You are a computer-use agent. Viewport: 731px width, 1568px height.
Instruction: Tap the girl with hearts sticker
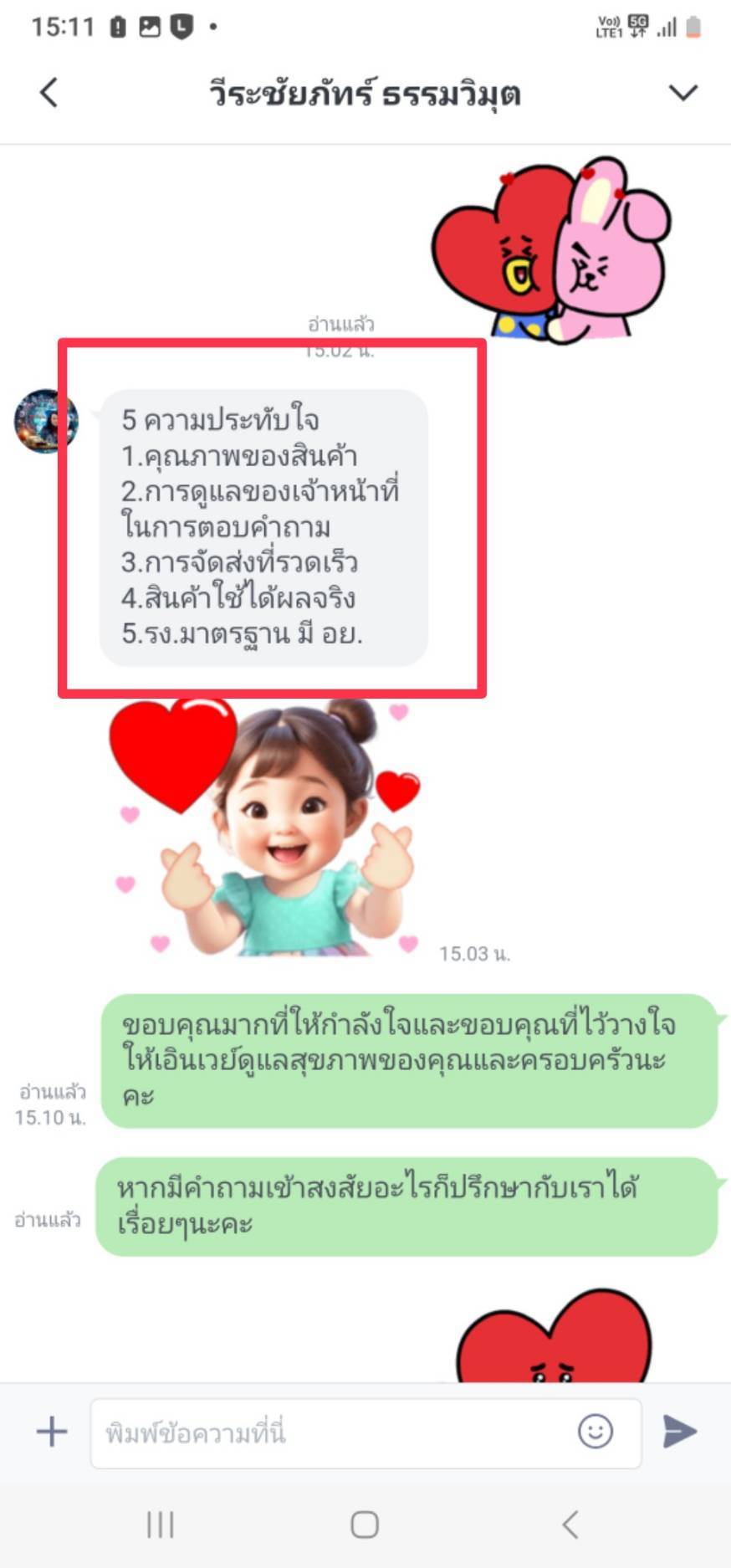point(266,828)
